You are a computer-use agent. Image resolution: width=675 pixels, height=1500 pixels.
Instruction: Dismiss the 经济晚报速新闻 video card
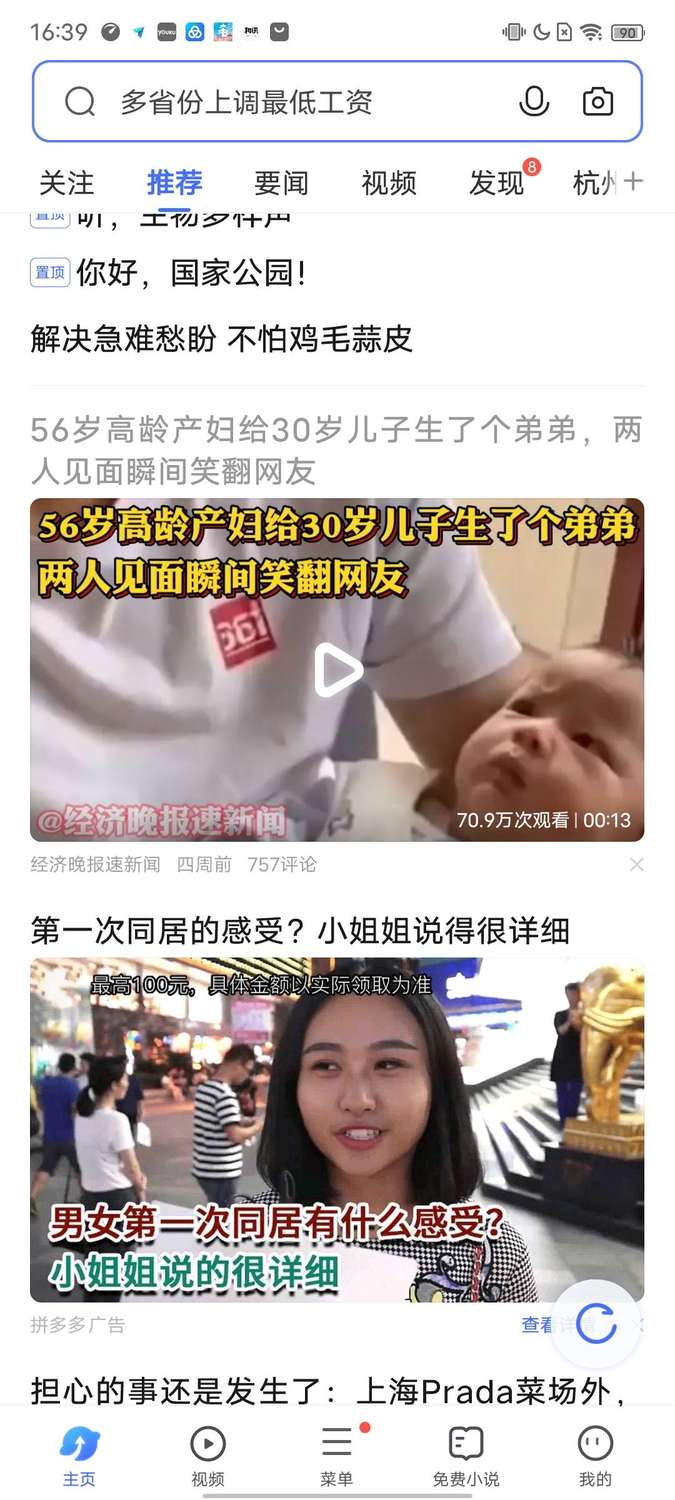(x=636, y=864)
